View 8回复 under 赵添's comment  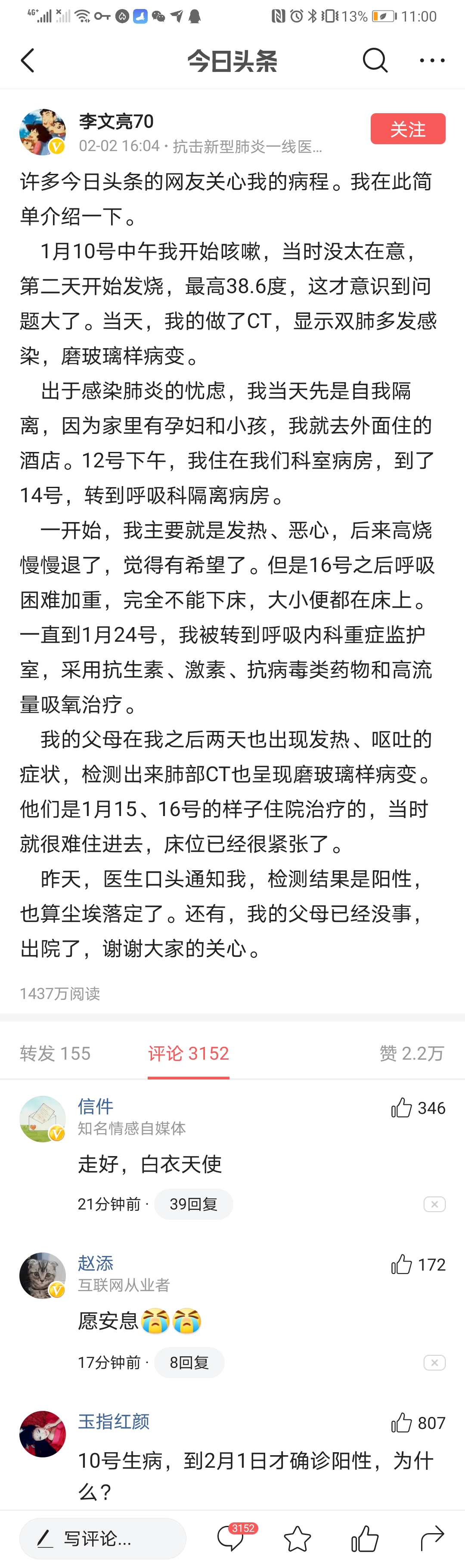[189, 1362]
